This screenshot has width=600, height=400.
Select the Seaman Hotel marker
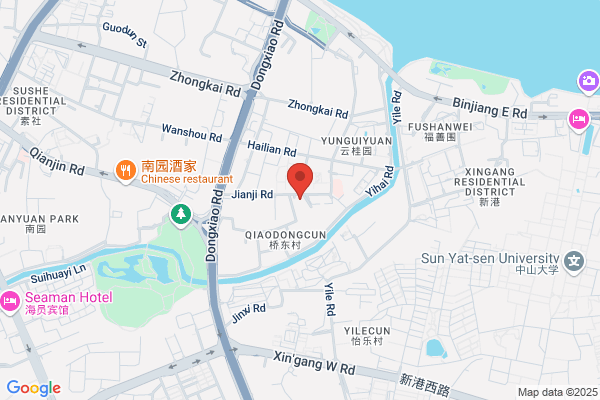click(10, 302)
